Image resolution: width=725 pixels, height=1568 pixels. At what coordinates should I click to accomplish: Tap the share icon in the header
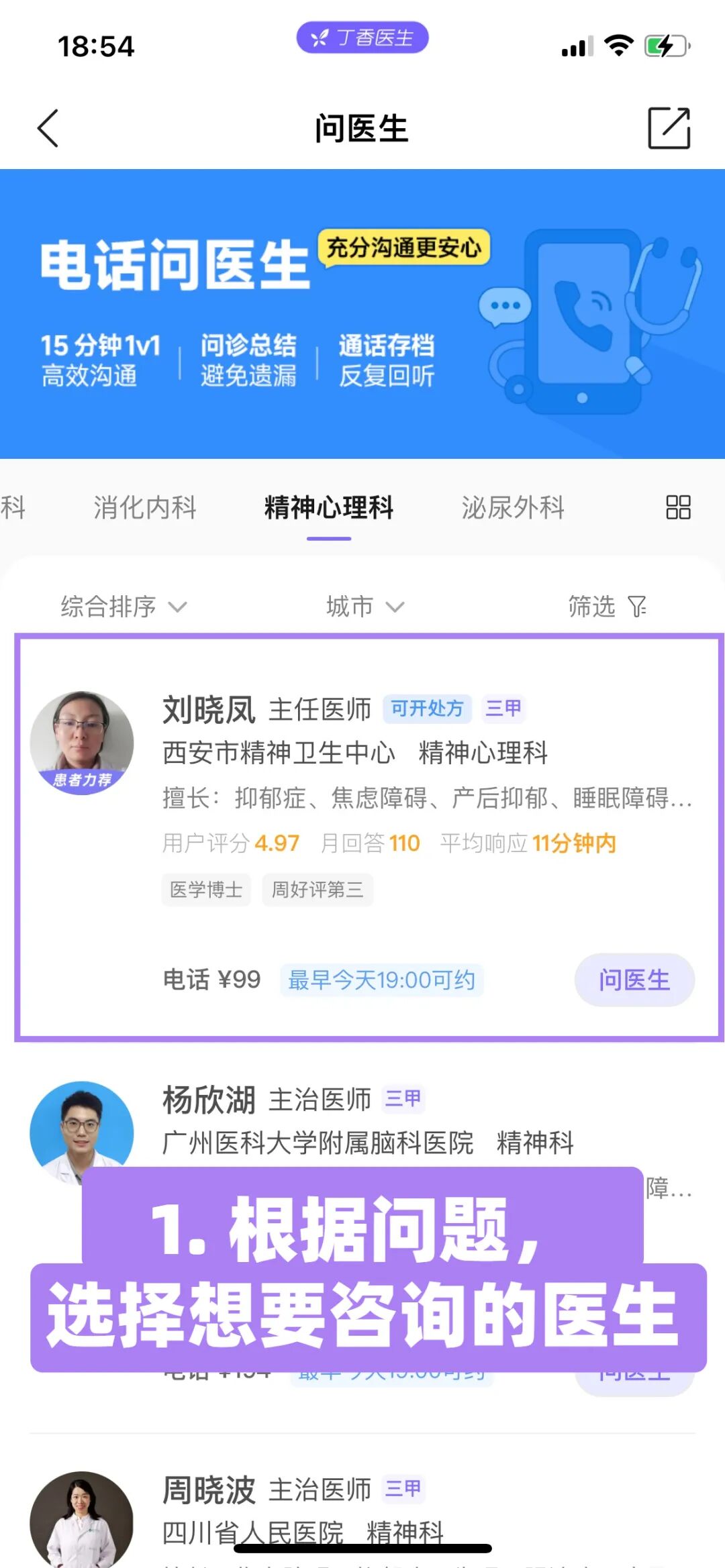[669, 127]
